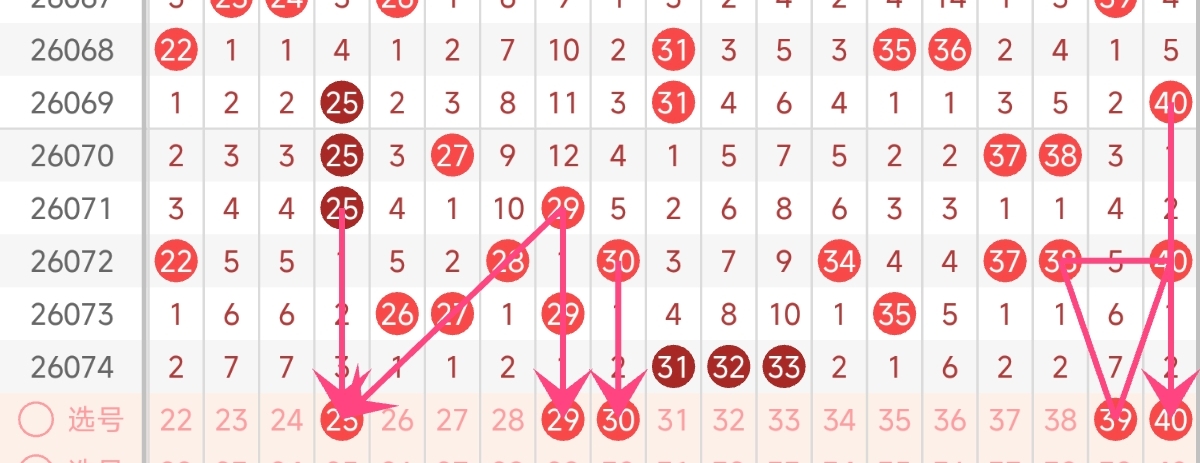This screenshot has height=463, width=1200.
Task: Pick number 37 in the 选号 row
Action: [1004, 421]
